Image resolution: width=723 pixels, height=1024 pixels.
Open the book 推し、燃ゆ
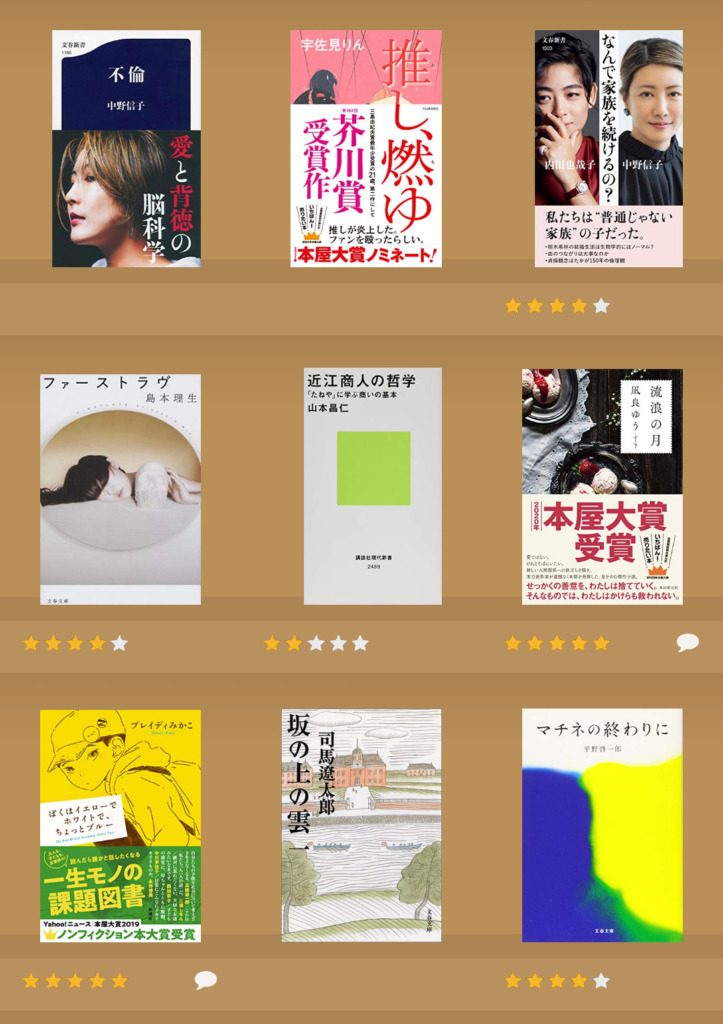coord(366,149)
